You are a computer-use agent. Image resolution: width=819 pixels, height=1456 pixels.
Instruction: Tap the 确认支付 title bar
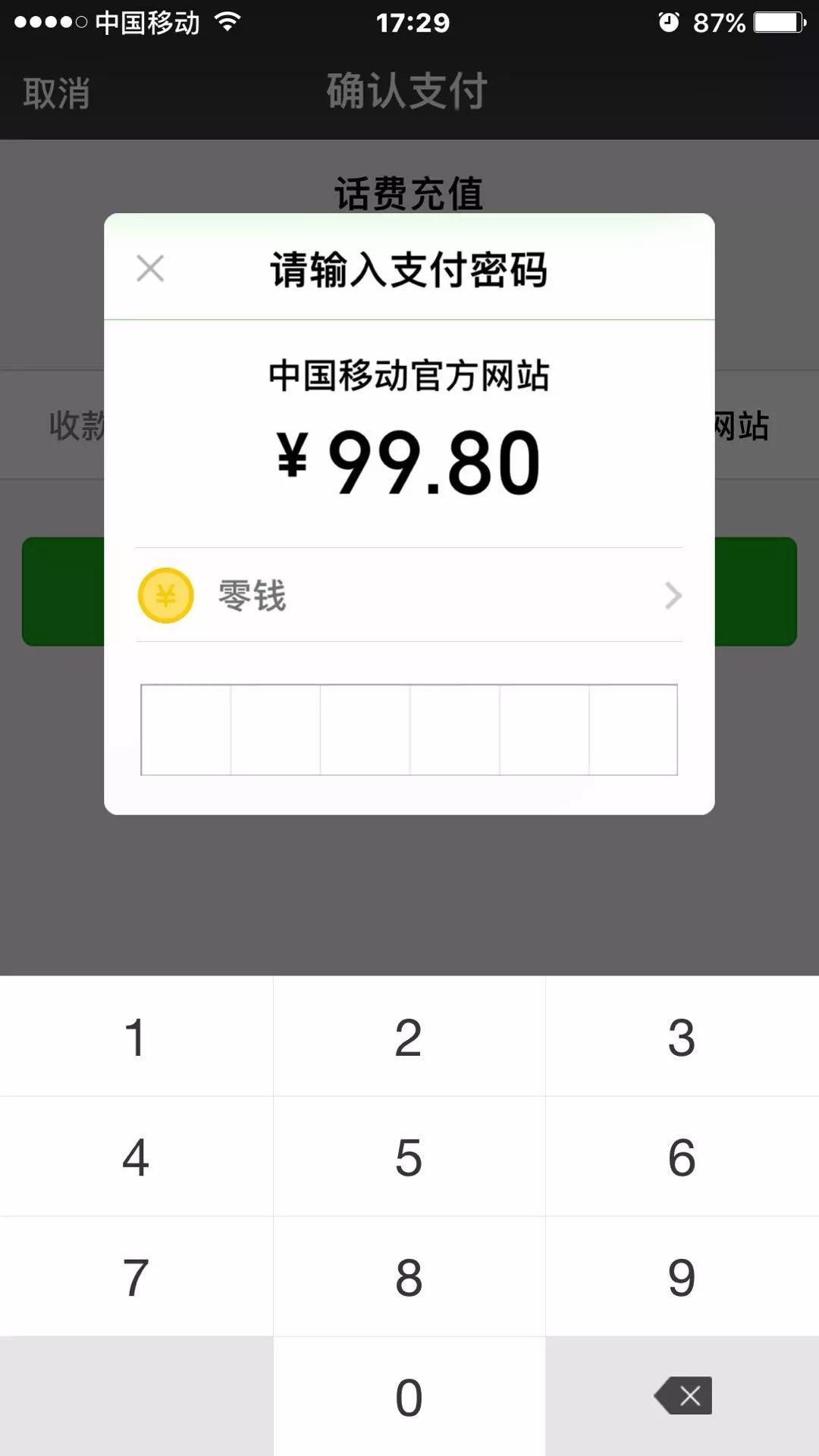(x=407, y=91)
